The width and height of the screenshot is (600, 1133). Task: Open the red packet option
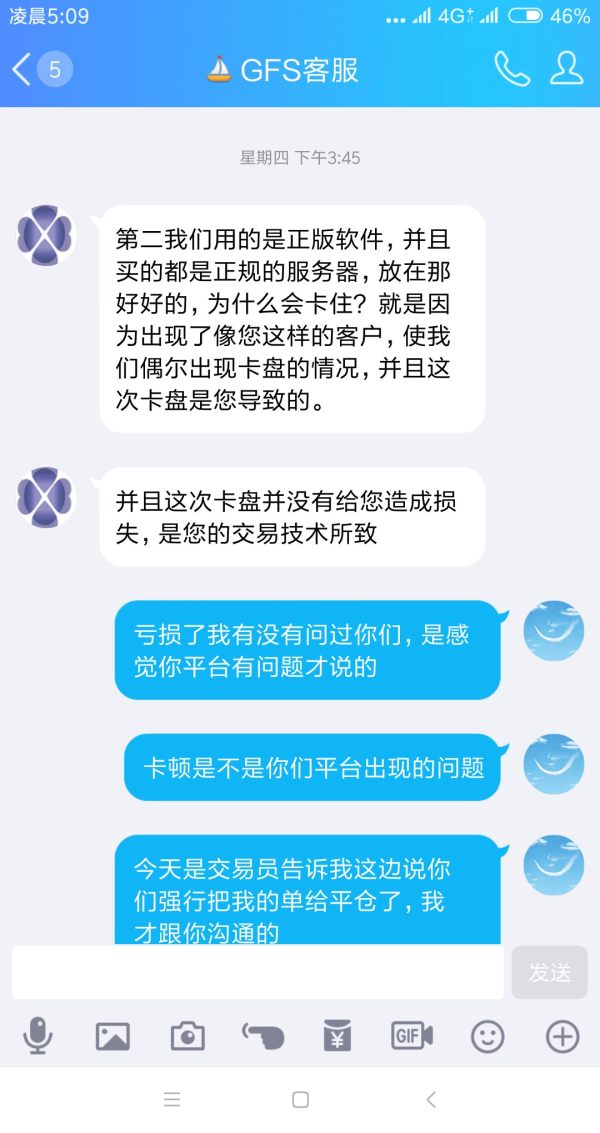337,1036
